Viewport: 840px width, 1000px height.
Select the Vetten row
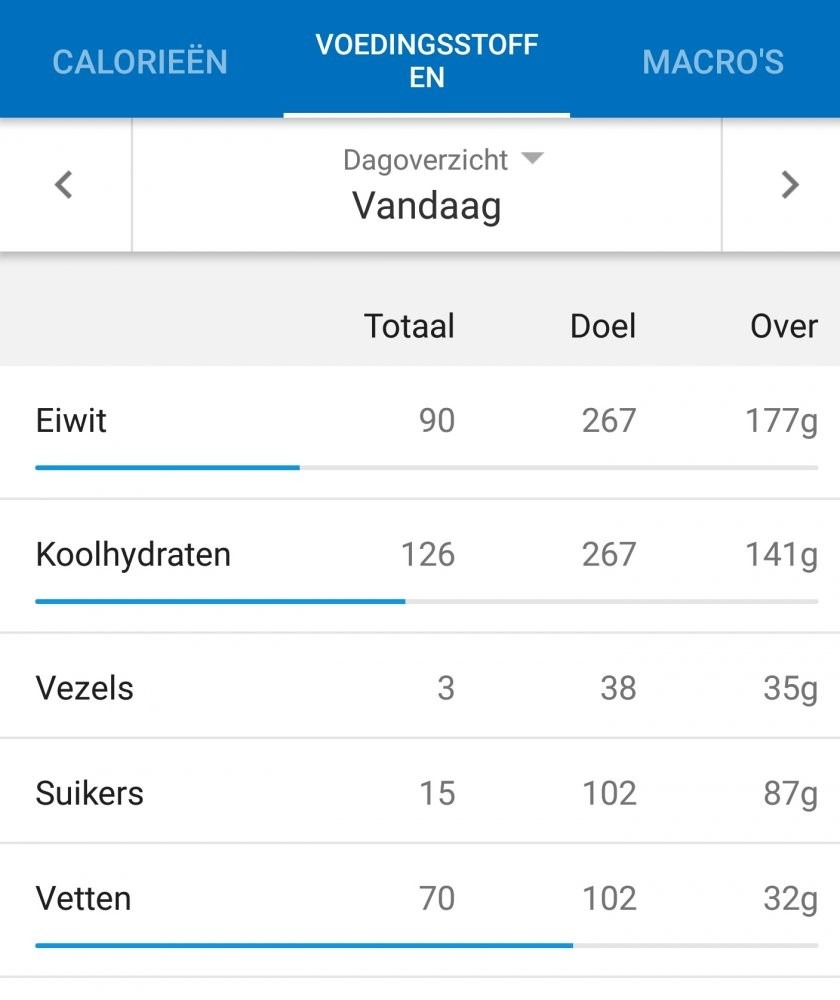coord(84,899)
